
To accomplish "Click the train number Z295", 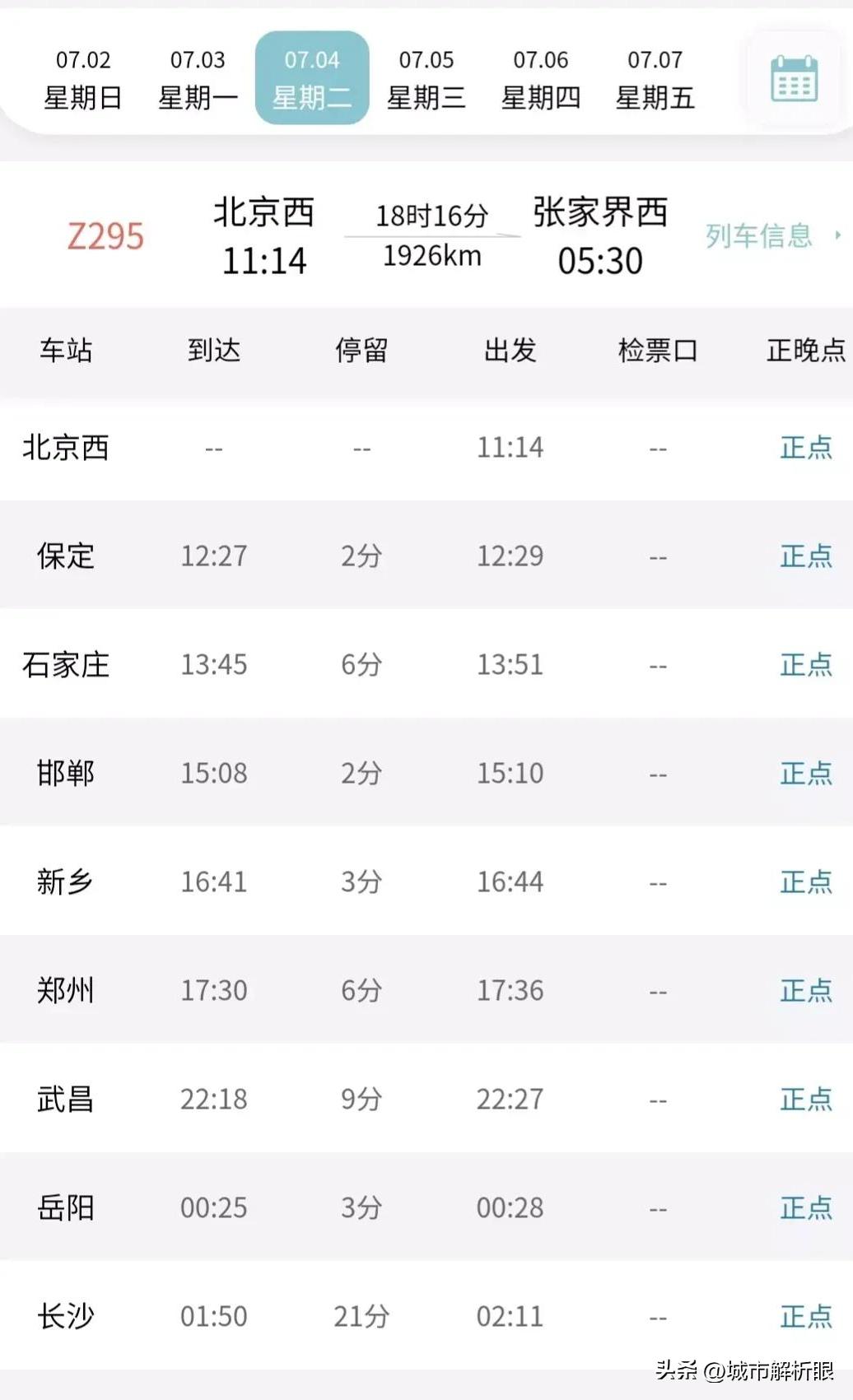I will point(105,236).
